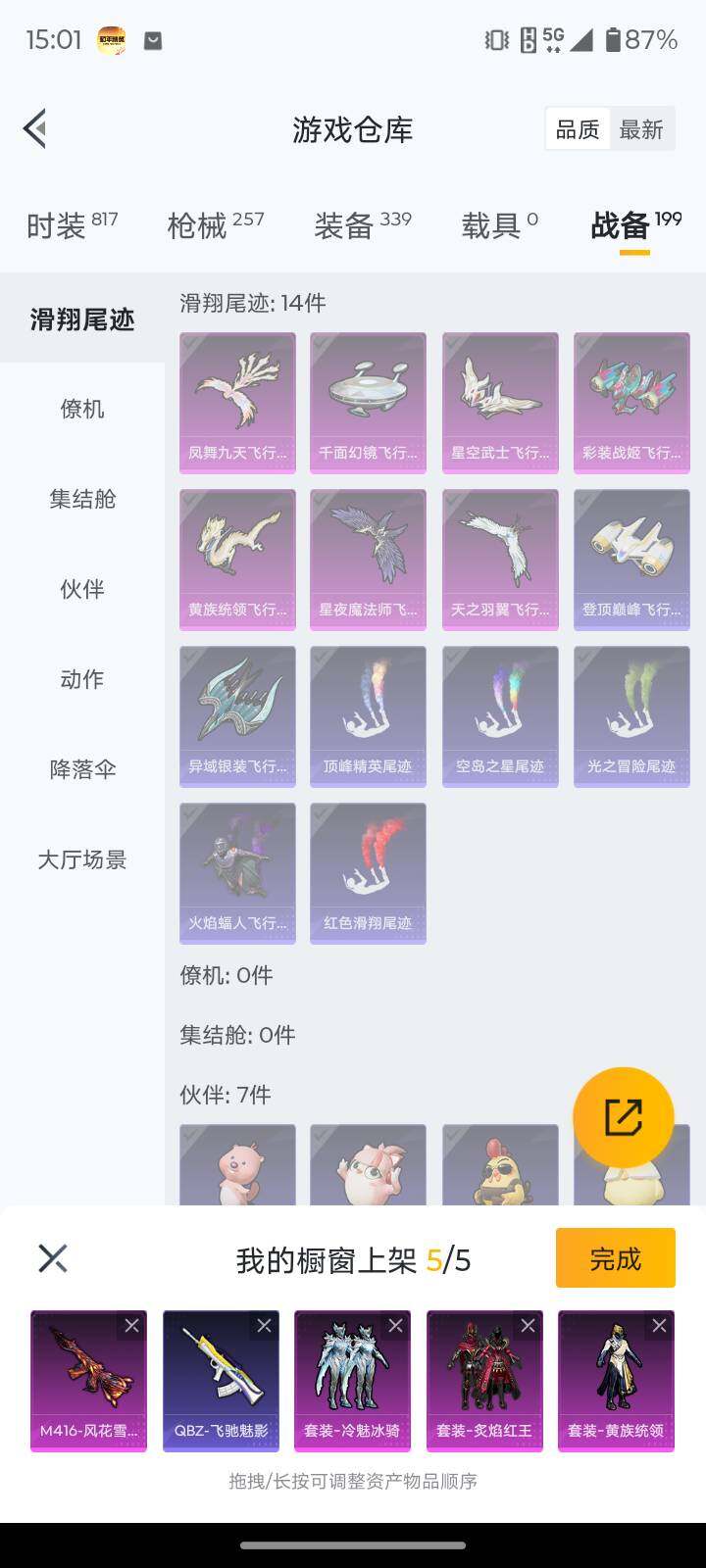
Task: Select the 品质 sort option
Action: click(578, 128)
